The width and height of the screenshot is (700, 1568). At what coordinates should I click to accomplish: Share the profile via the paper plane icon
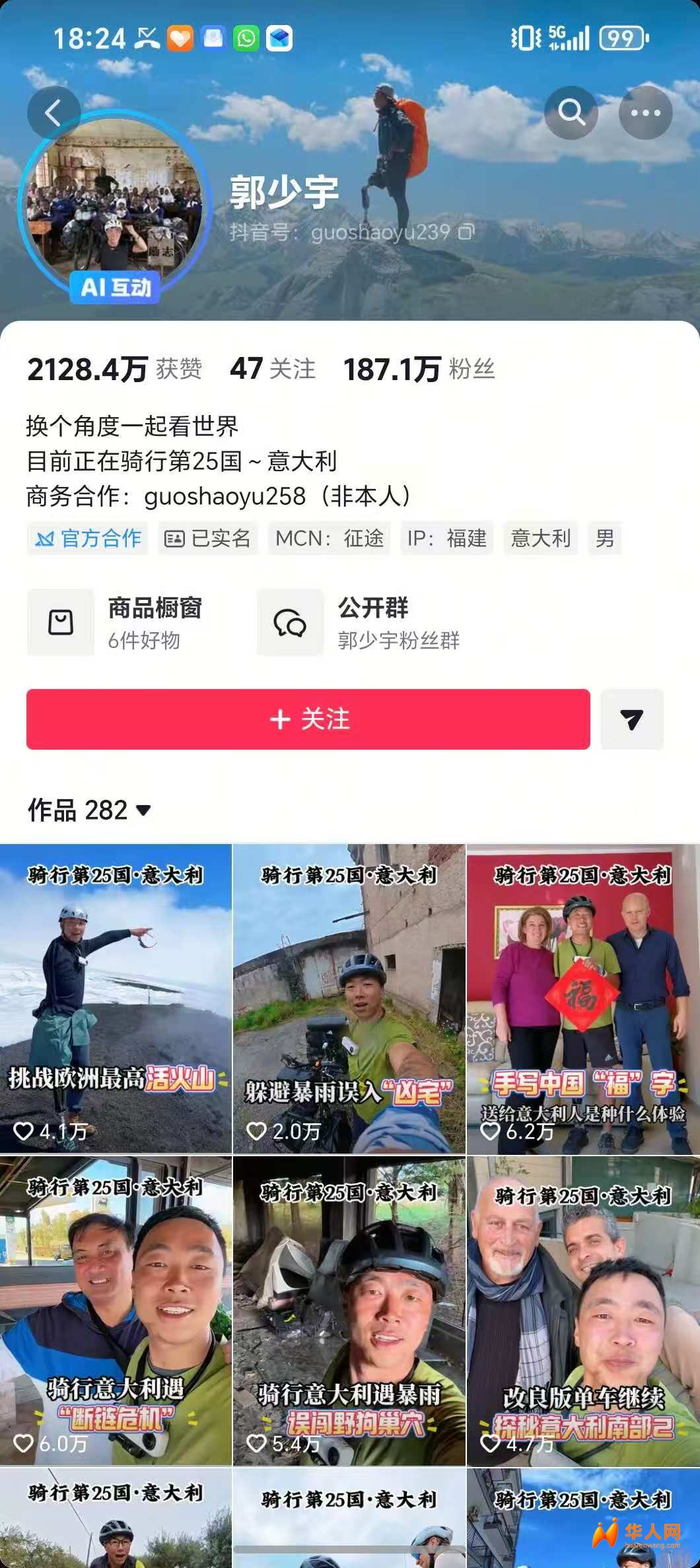632,719
